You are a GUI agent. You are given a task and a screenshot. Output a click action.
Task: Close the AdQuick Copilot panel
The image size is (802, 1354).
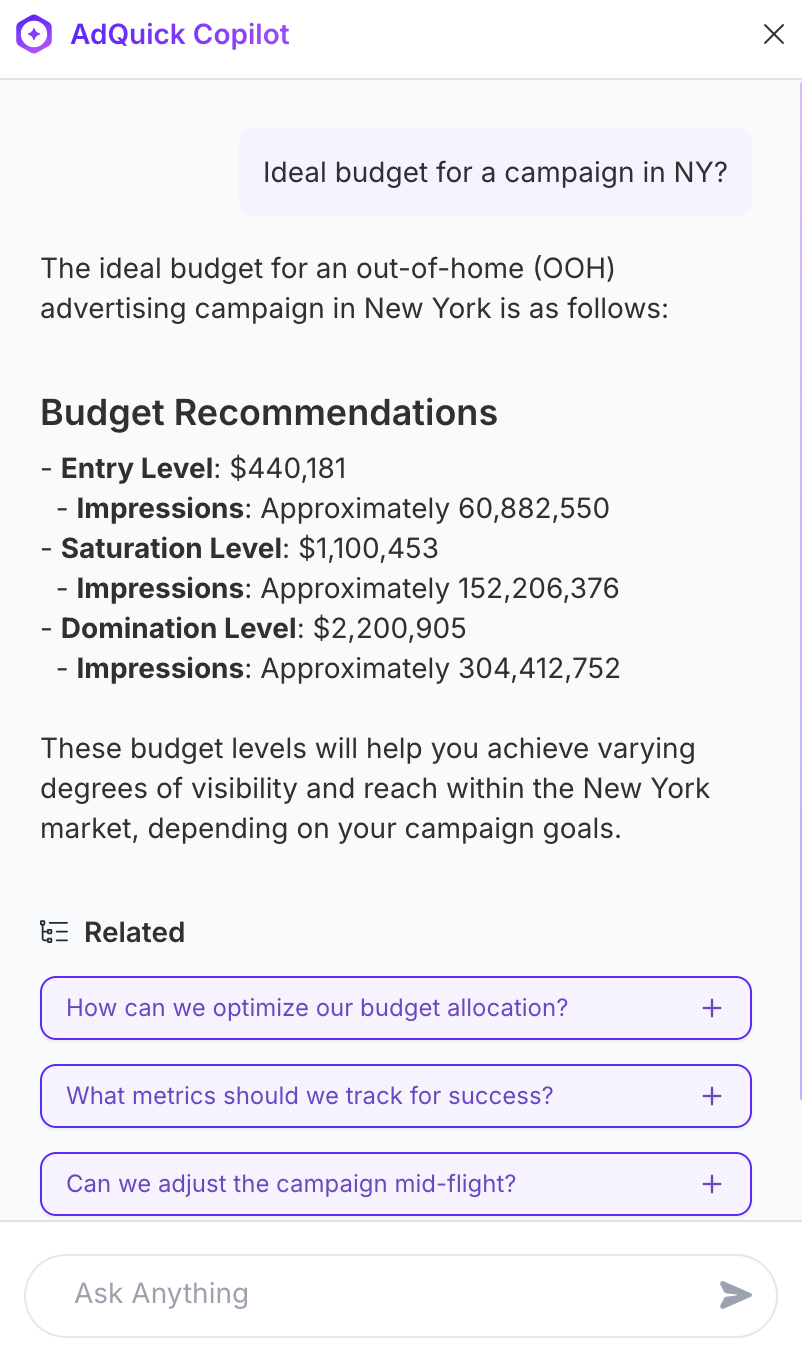(x=773, y=35)
